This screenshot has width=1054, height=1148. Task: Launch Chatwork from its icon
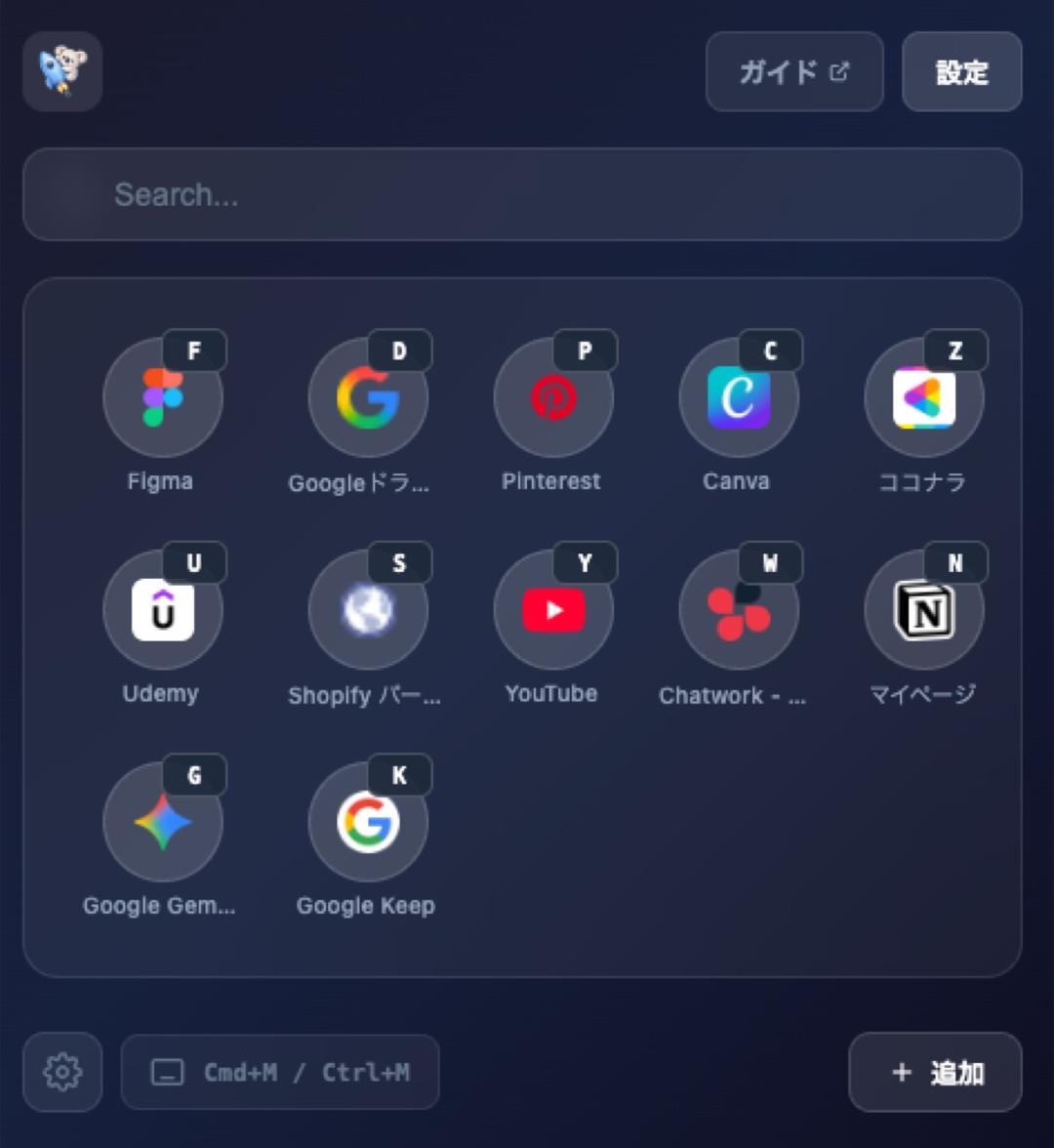(739, 608)
